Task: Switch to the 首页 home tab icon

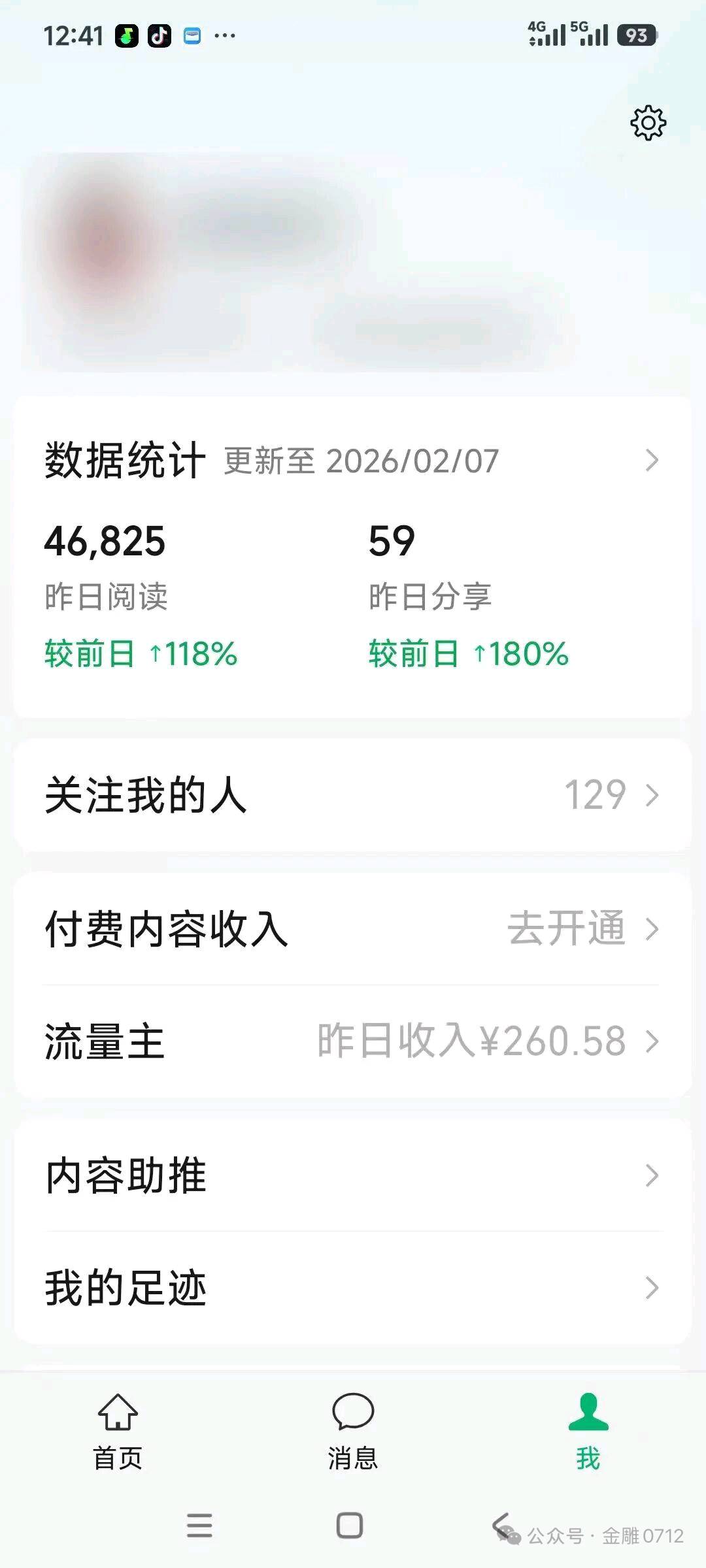Action: pyautogui.click(x=116, y=1424)
